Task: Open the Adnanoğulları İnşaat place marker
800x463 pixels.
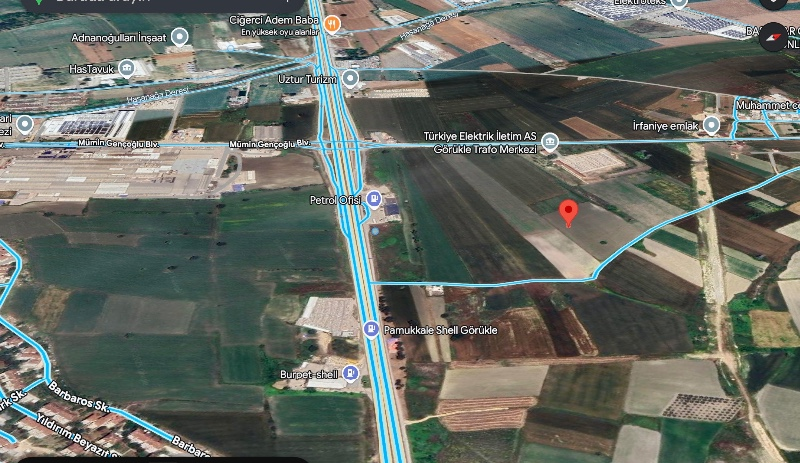Action: coord(180,38)
